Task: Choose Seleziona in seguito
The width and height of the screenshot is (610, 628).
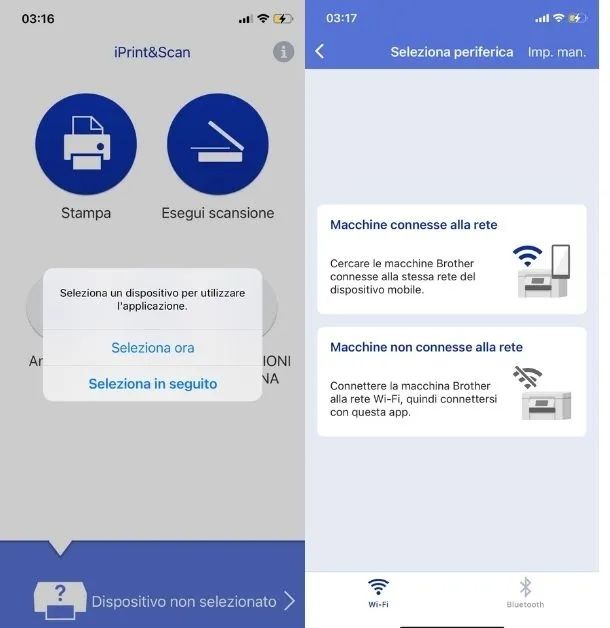Action: 152,383
